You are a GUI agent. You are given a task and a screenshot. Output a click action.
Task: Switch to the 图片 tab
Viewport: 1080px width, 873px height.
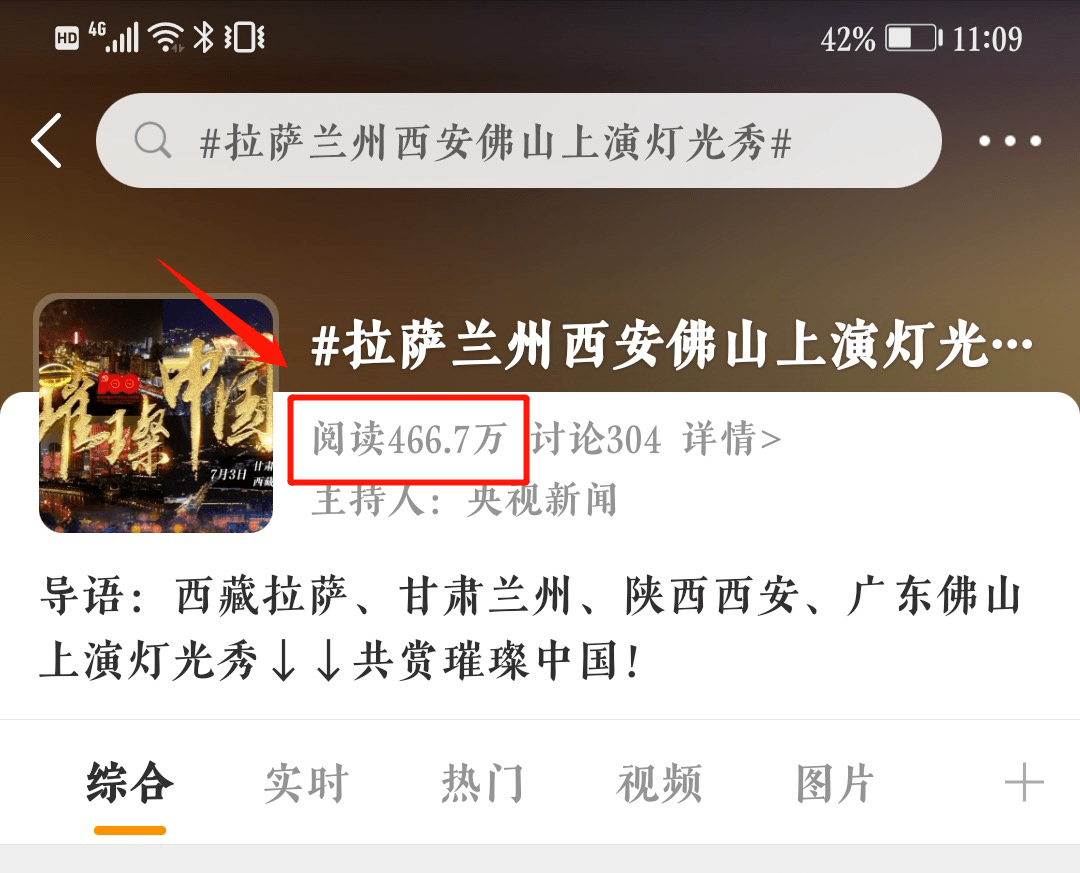(x=835, y=783)
